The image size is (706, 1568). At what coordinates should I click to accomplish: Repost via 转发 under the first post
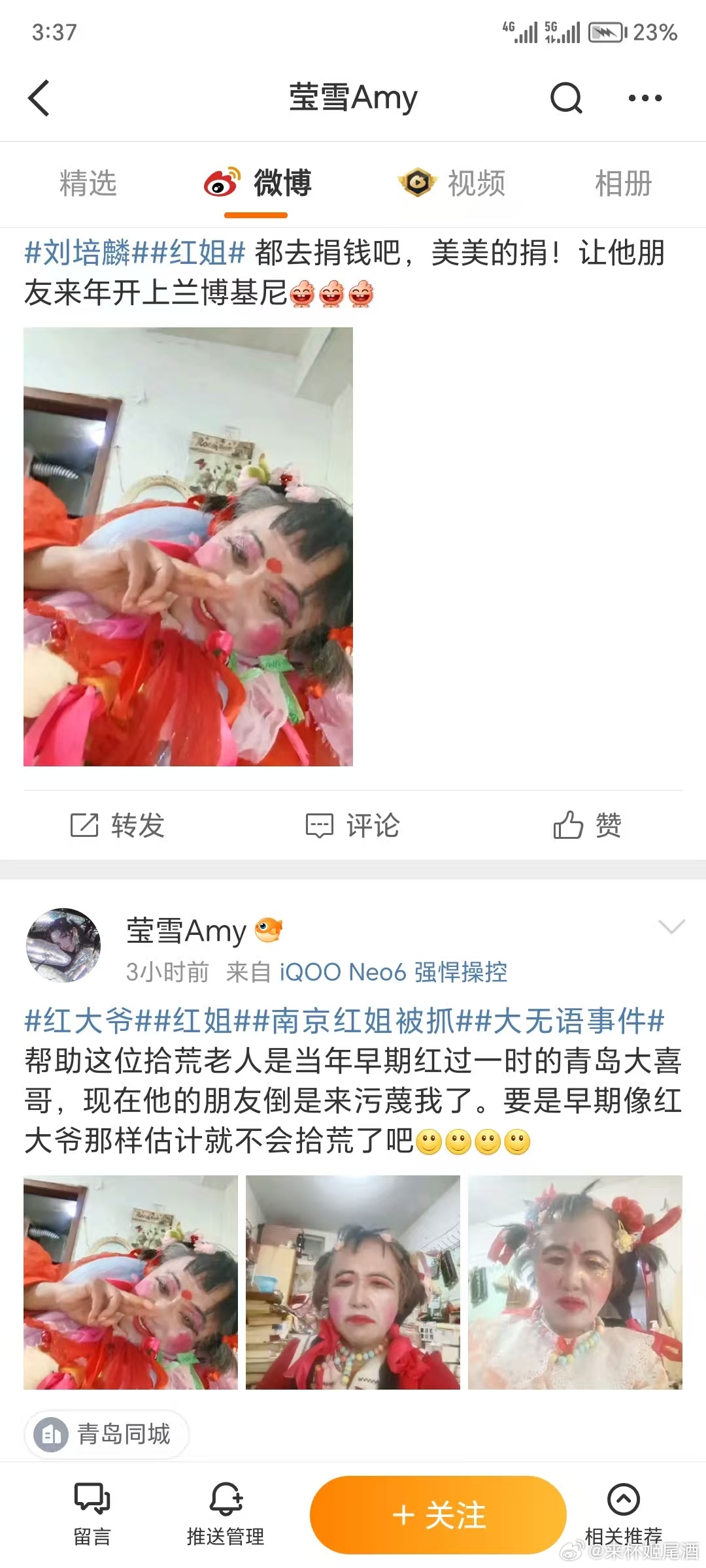point(118,825)
